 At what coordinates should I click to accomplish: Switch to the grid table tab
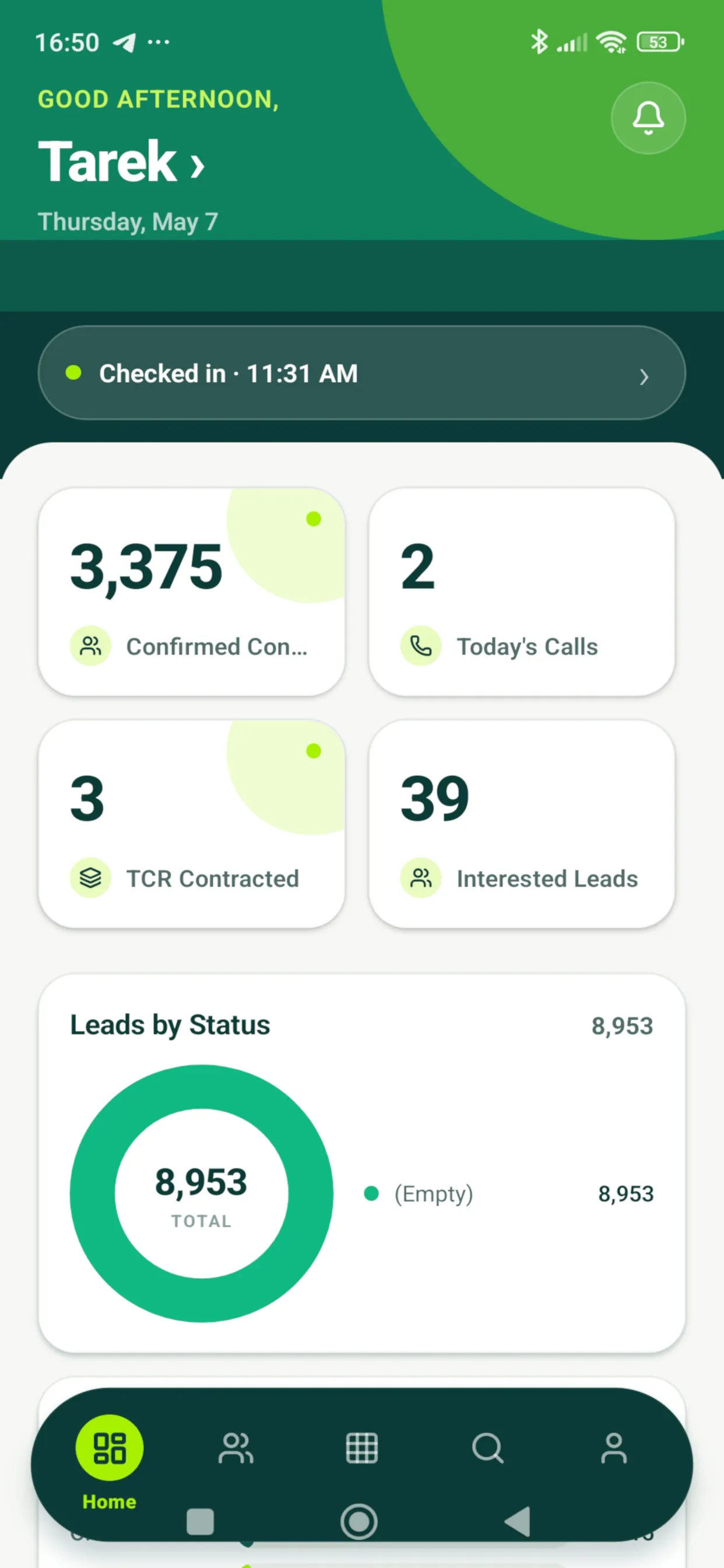[362, 1448]
